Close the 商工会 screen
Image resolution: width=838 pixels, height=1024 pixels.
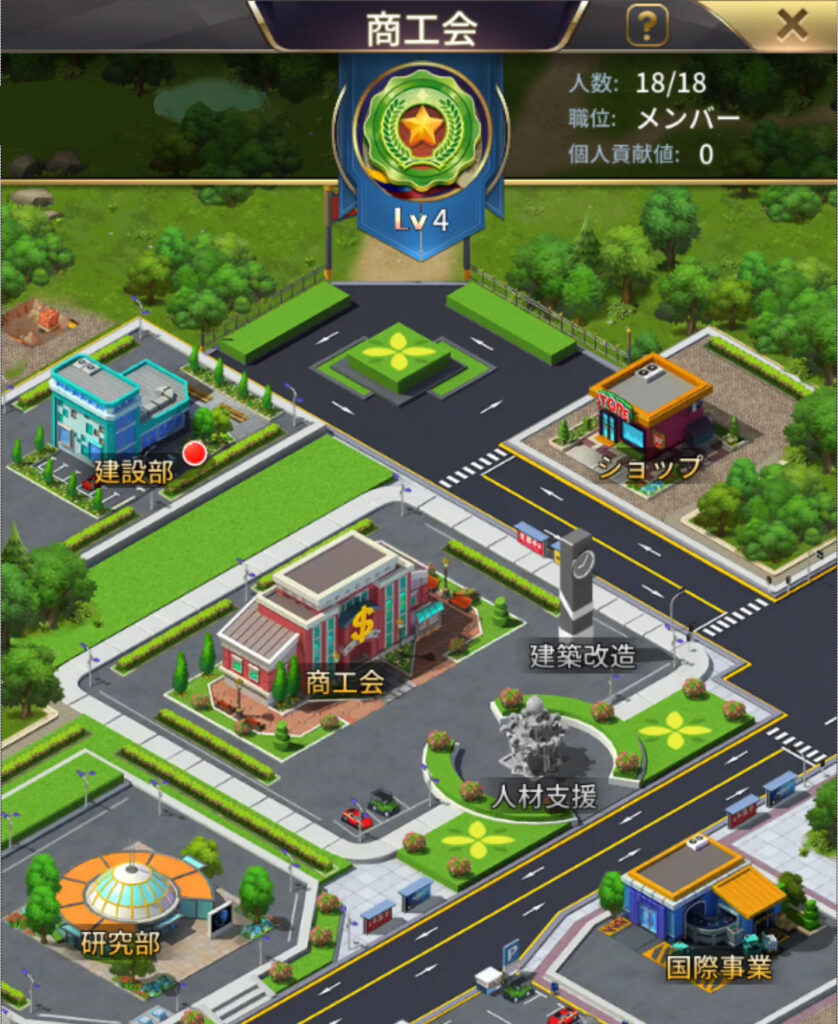pyautogui.click(x=792, y=24)
